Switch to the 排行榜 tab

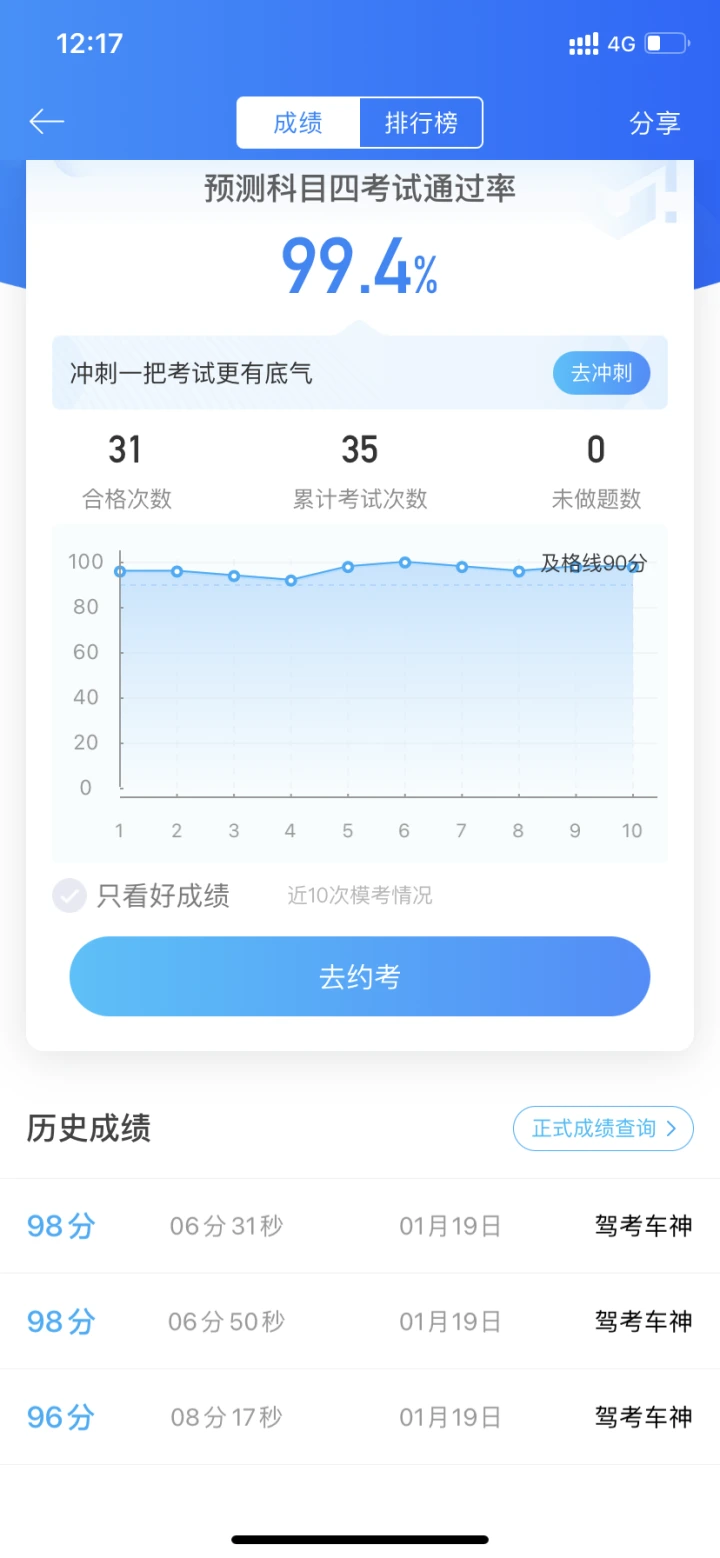click(x=421, y=123)
